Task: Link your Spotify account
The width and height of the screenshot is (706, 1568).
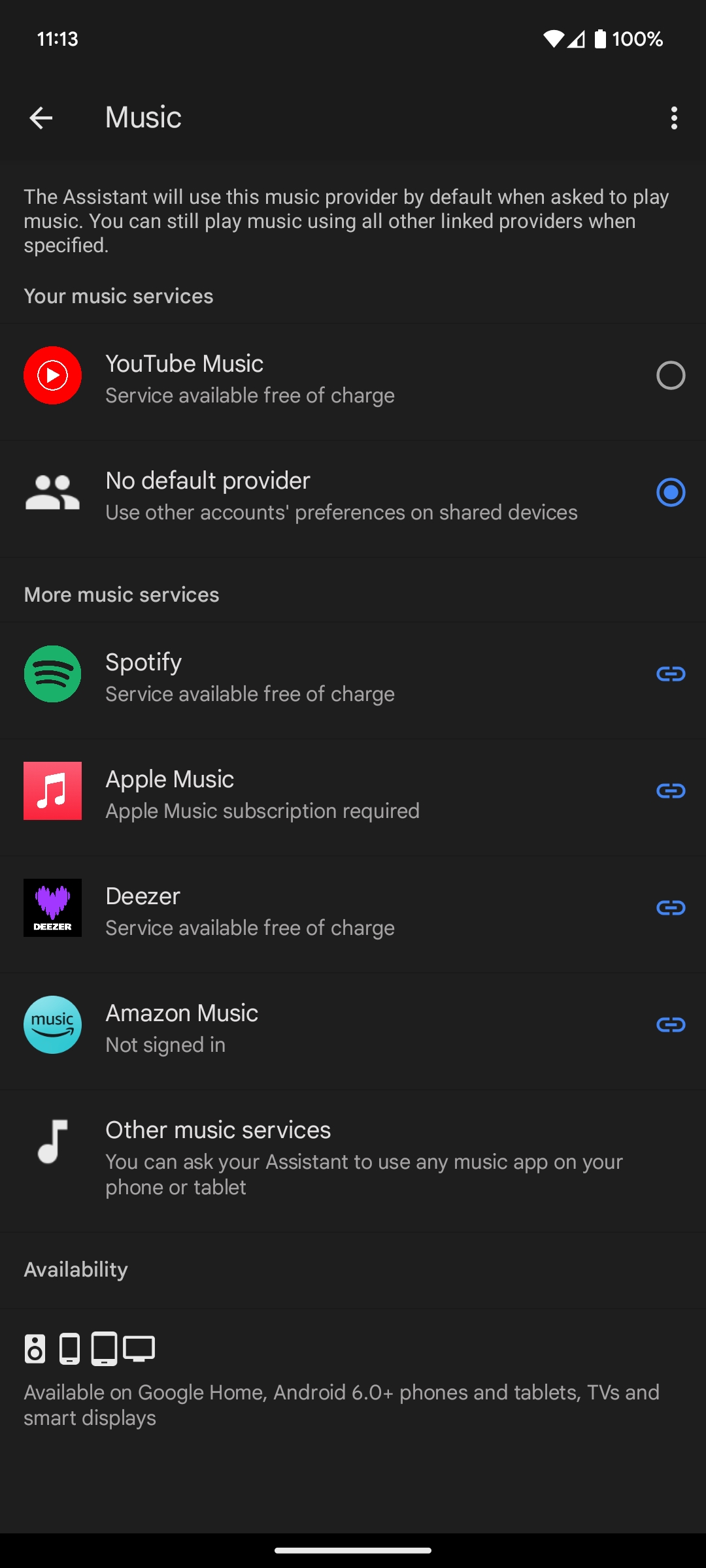Action: pos(670,674)
